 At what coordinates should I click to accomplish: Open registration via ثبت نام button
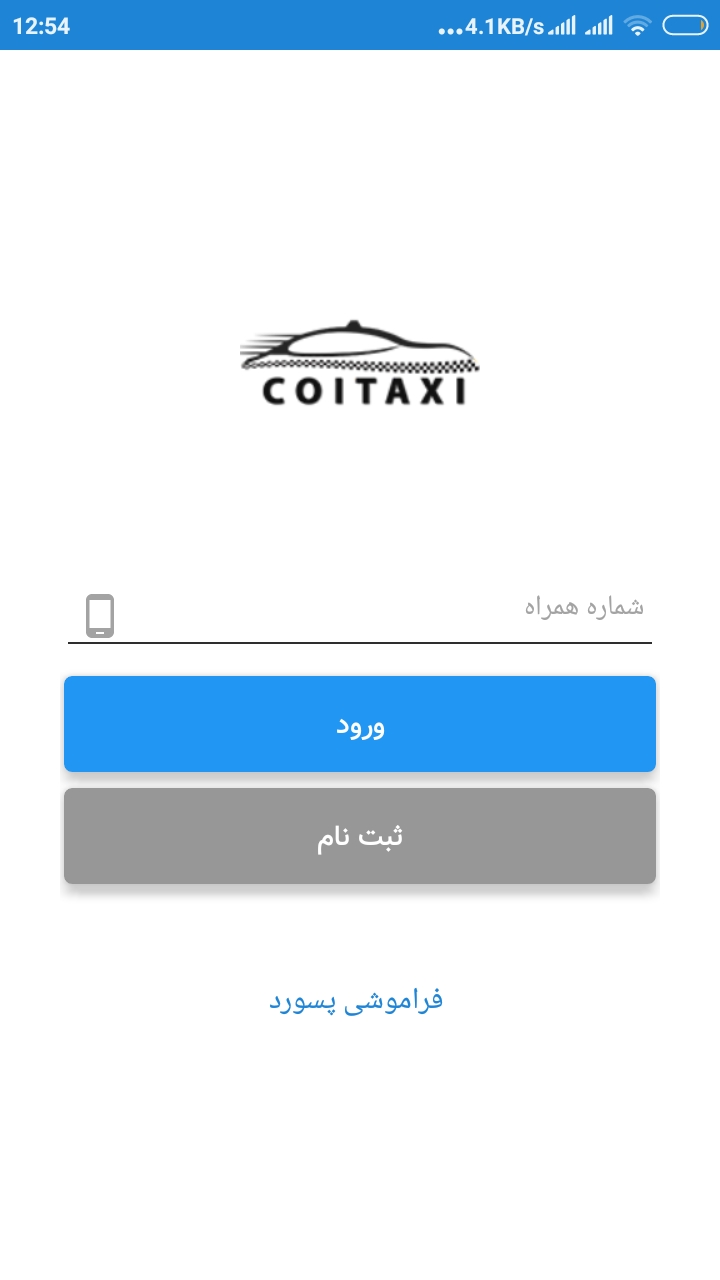click(x=360, y=836)
